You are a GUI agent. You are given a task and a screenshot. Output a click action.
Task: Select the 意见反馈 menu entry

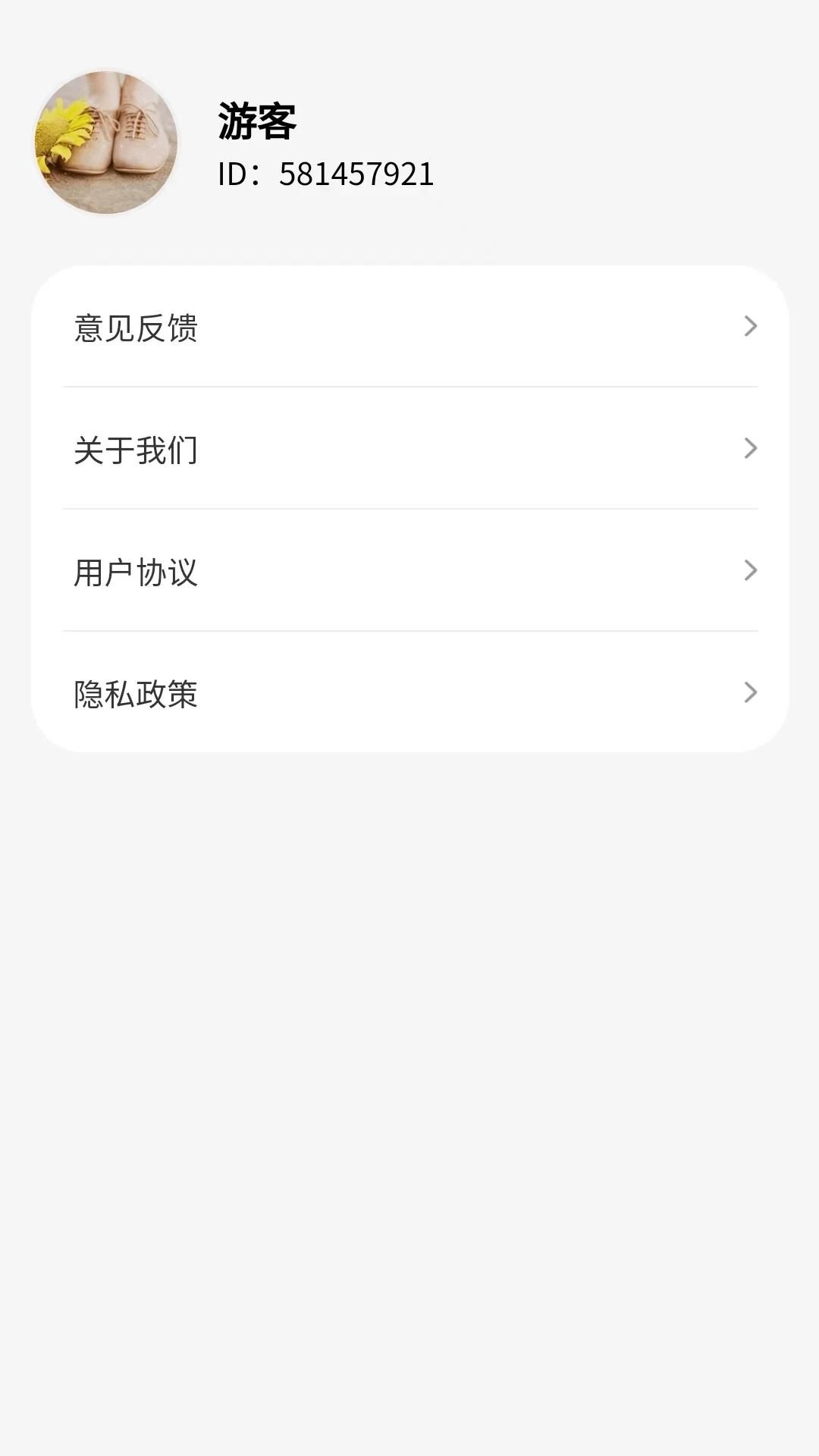tap(134, 328)
